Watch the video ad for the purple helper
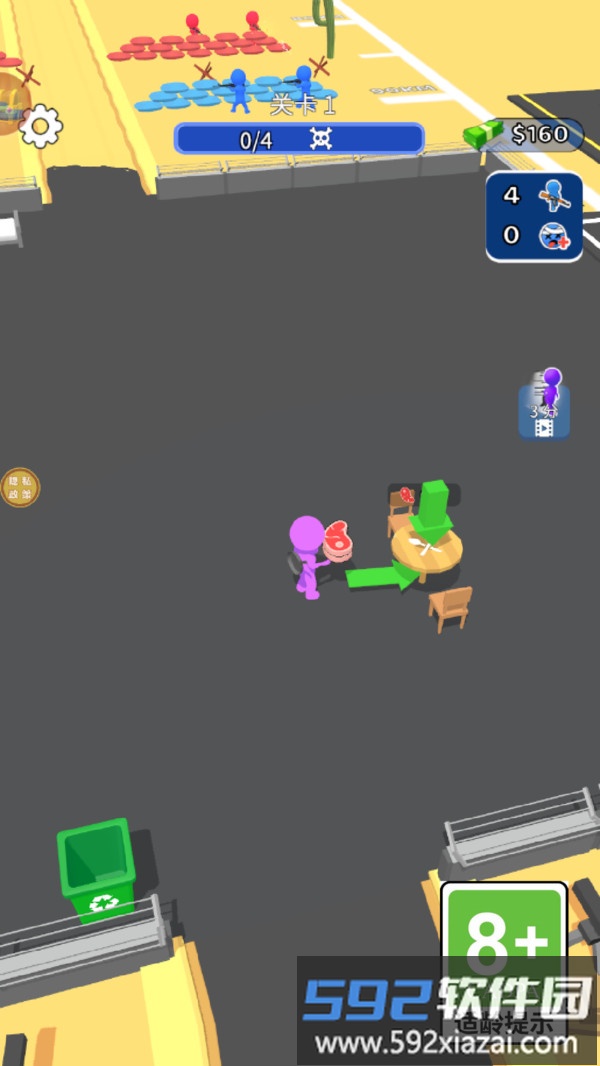The image size is (600, 1066). [544, 406]
